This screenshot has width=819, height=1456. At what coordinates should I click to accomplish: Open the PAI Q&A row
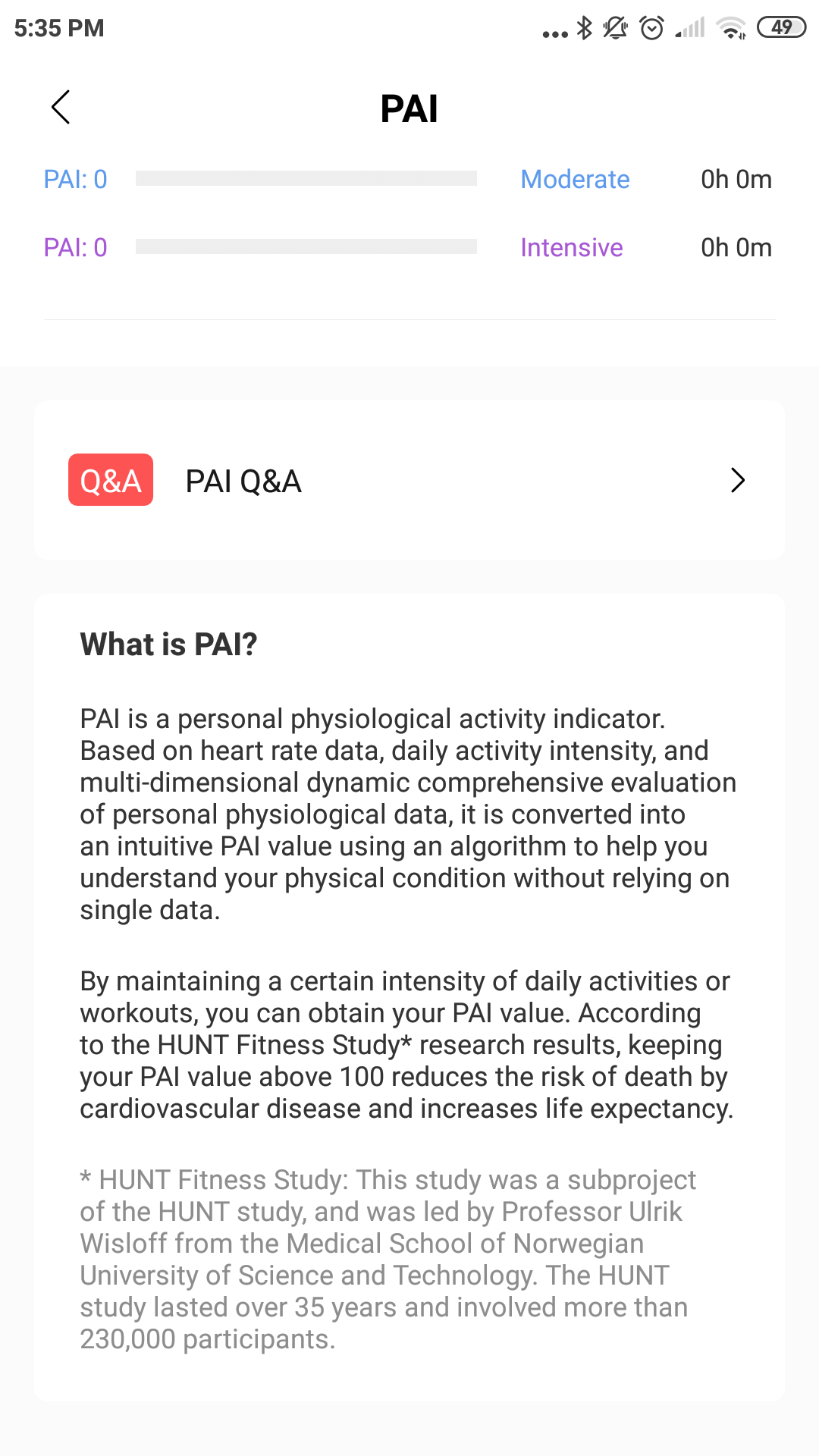(409, 481)
